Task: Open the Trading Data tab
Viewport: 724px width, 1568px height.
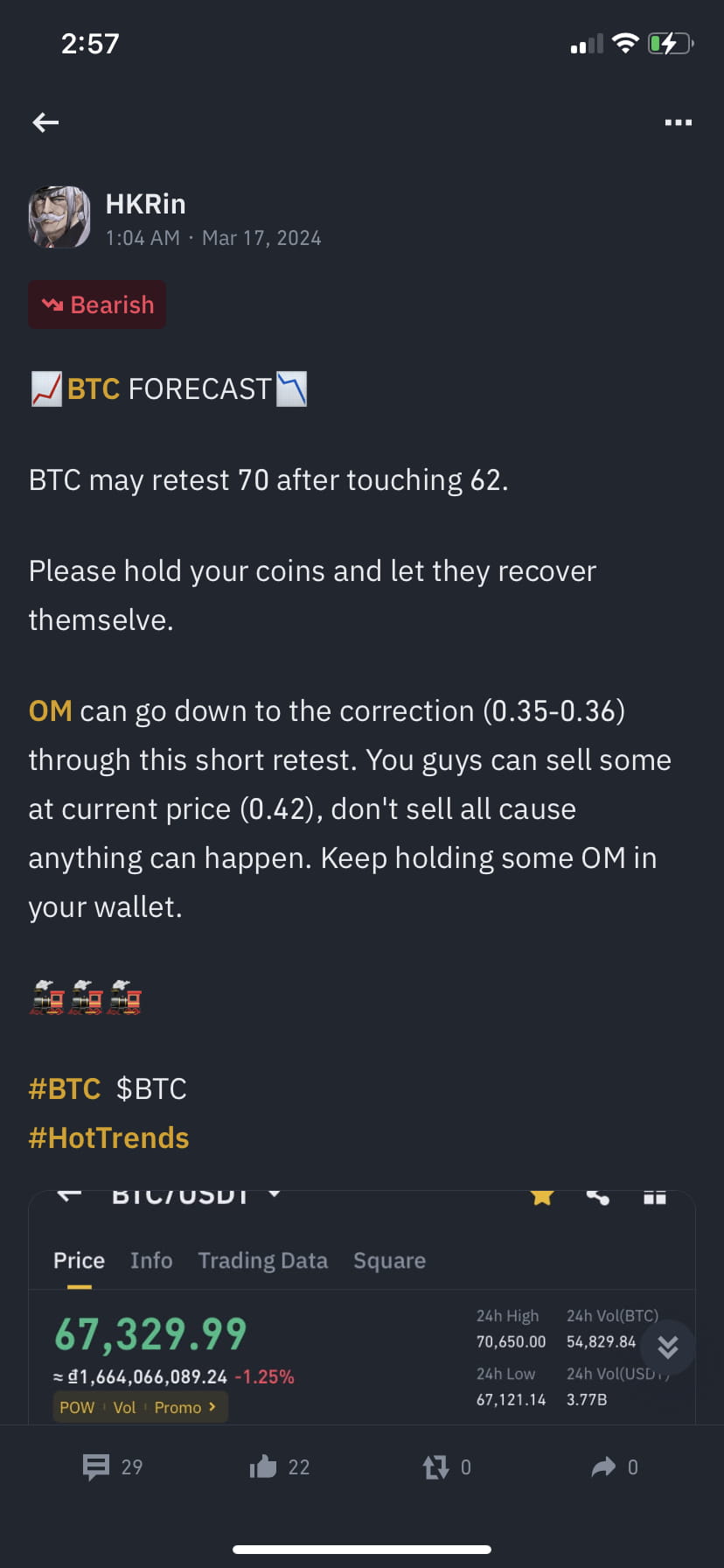Action: coord(262,1260)
